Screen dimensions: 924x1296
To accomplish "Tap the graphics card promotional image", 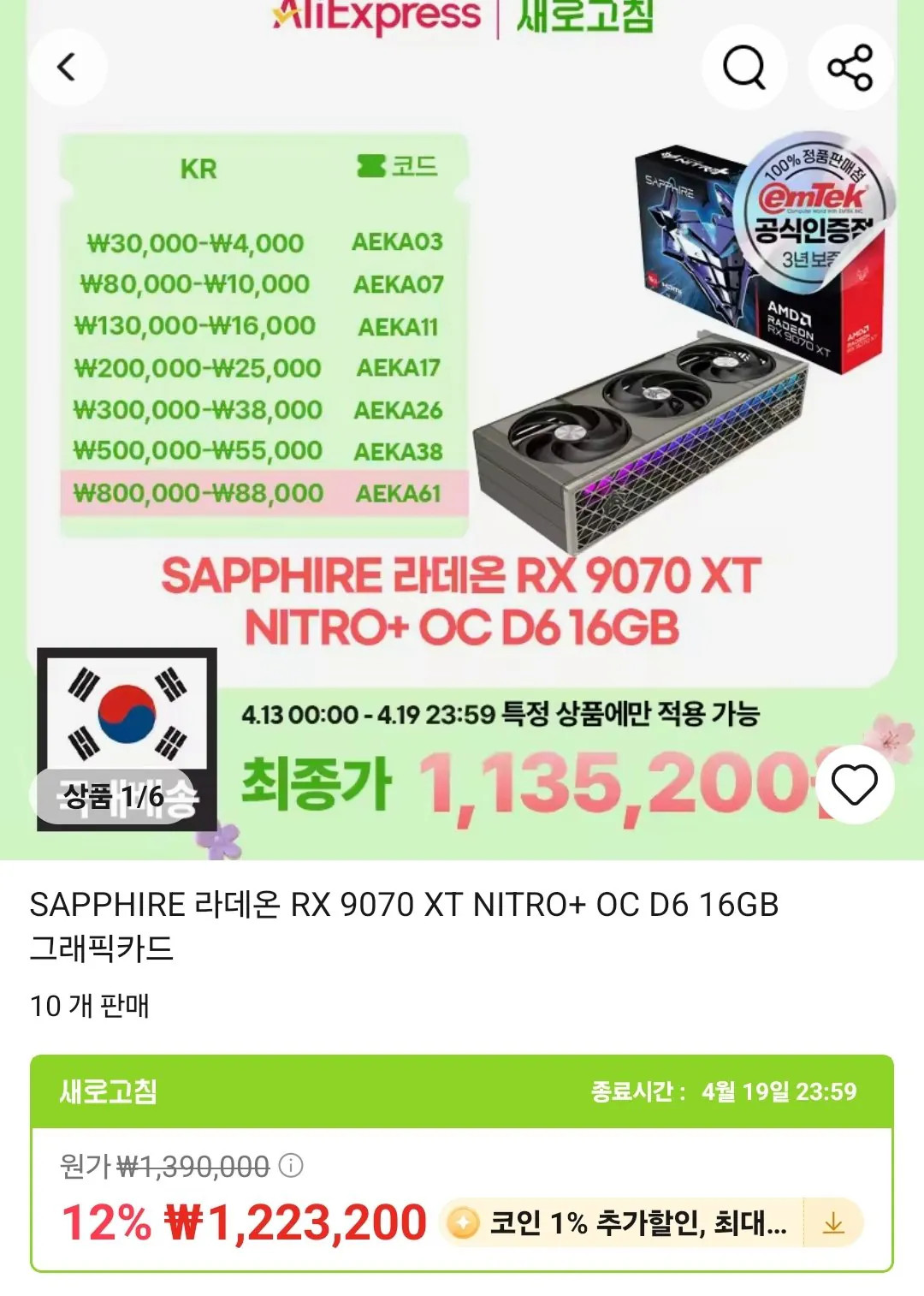I will (x=642, y=437).
